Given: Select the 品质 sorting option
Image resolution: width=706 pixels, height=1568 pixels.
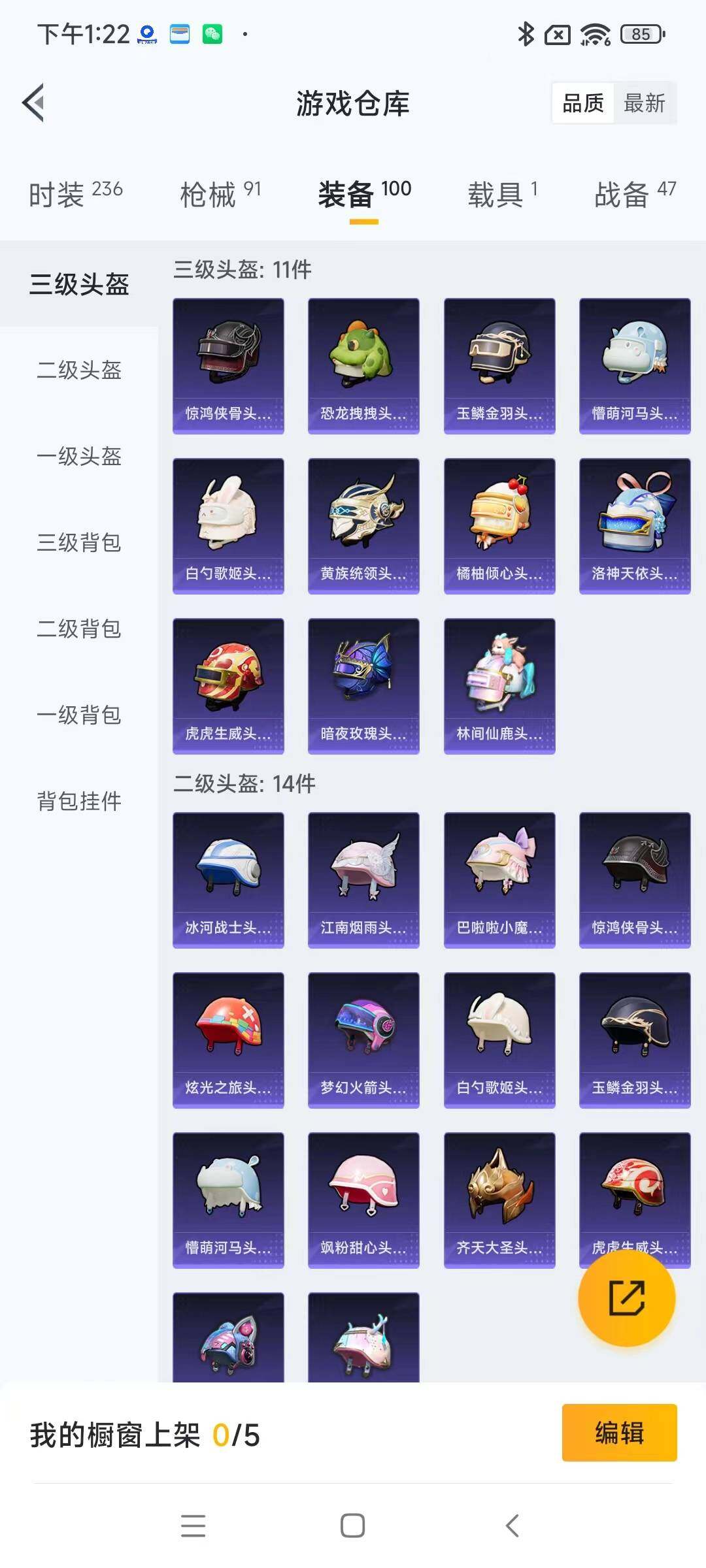Looking at the screenshot, I should [x=583, y=103].
